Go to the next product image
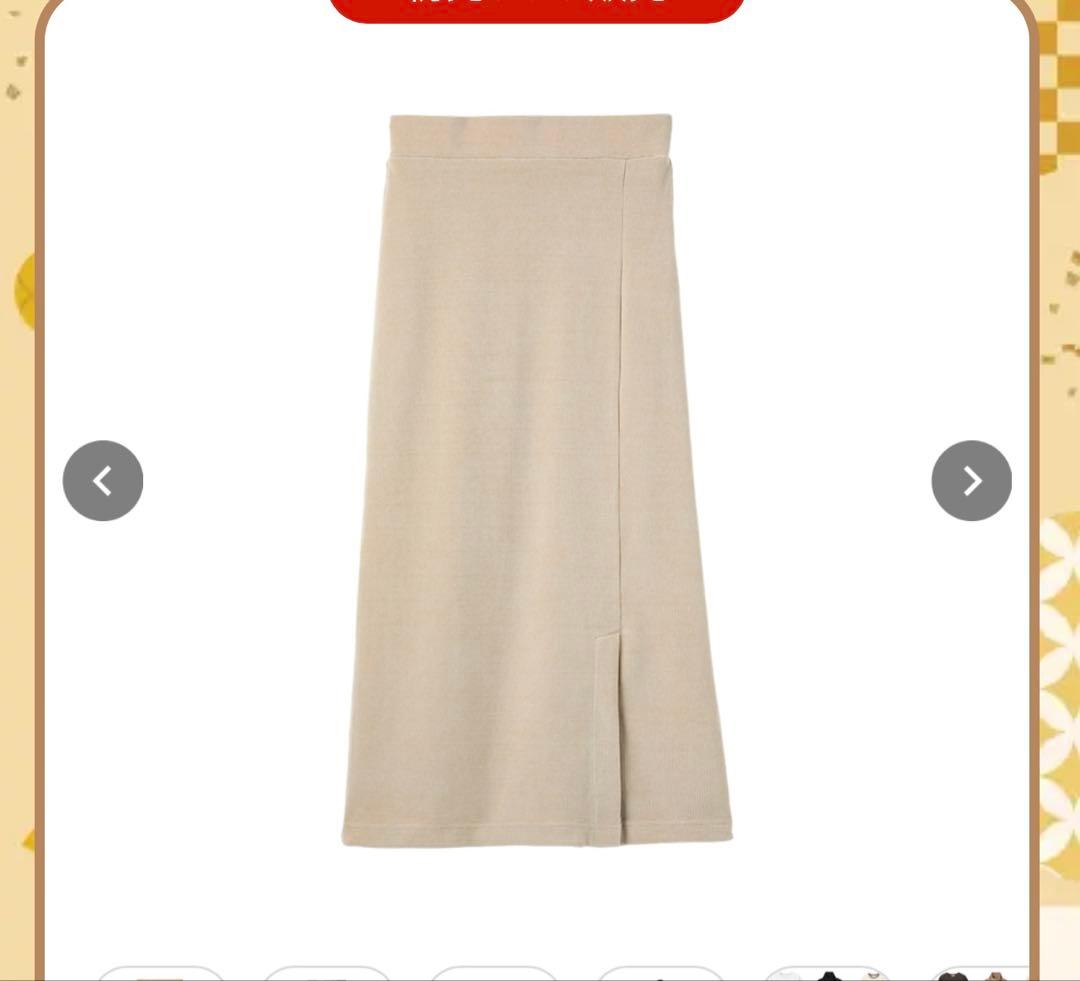The height and width of the screenshot is (981, 1080). pyautogui.click(x=971, y=481)
